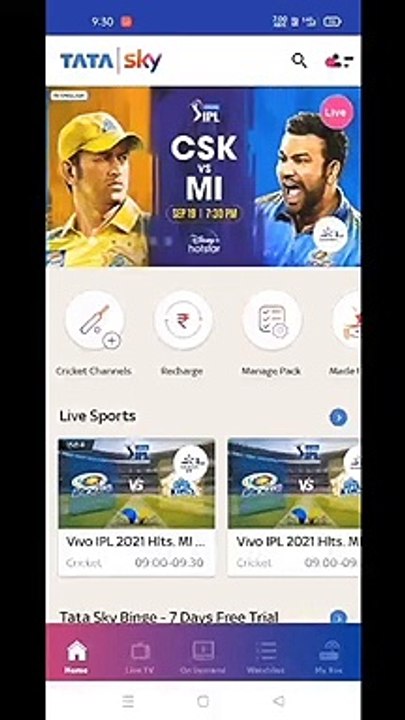
Task: Open the CSK vs MI live banner
Action: point(203,176)
